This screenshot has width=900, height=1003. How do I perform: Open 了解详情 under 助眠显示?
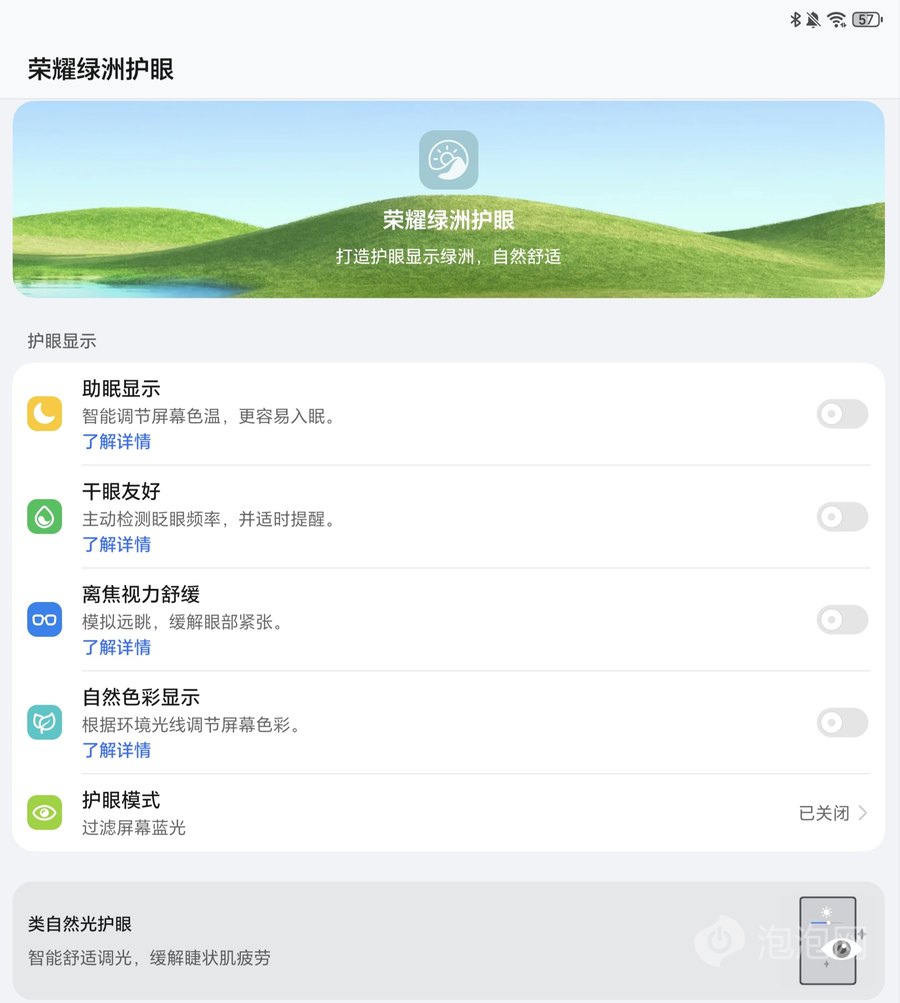(117, 442)
